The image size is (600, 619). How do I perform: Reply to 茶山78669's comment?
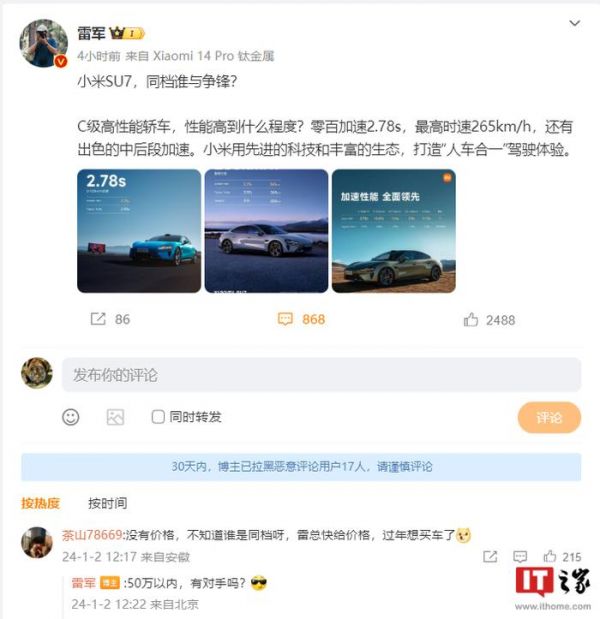520,557
